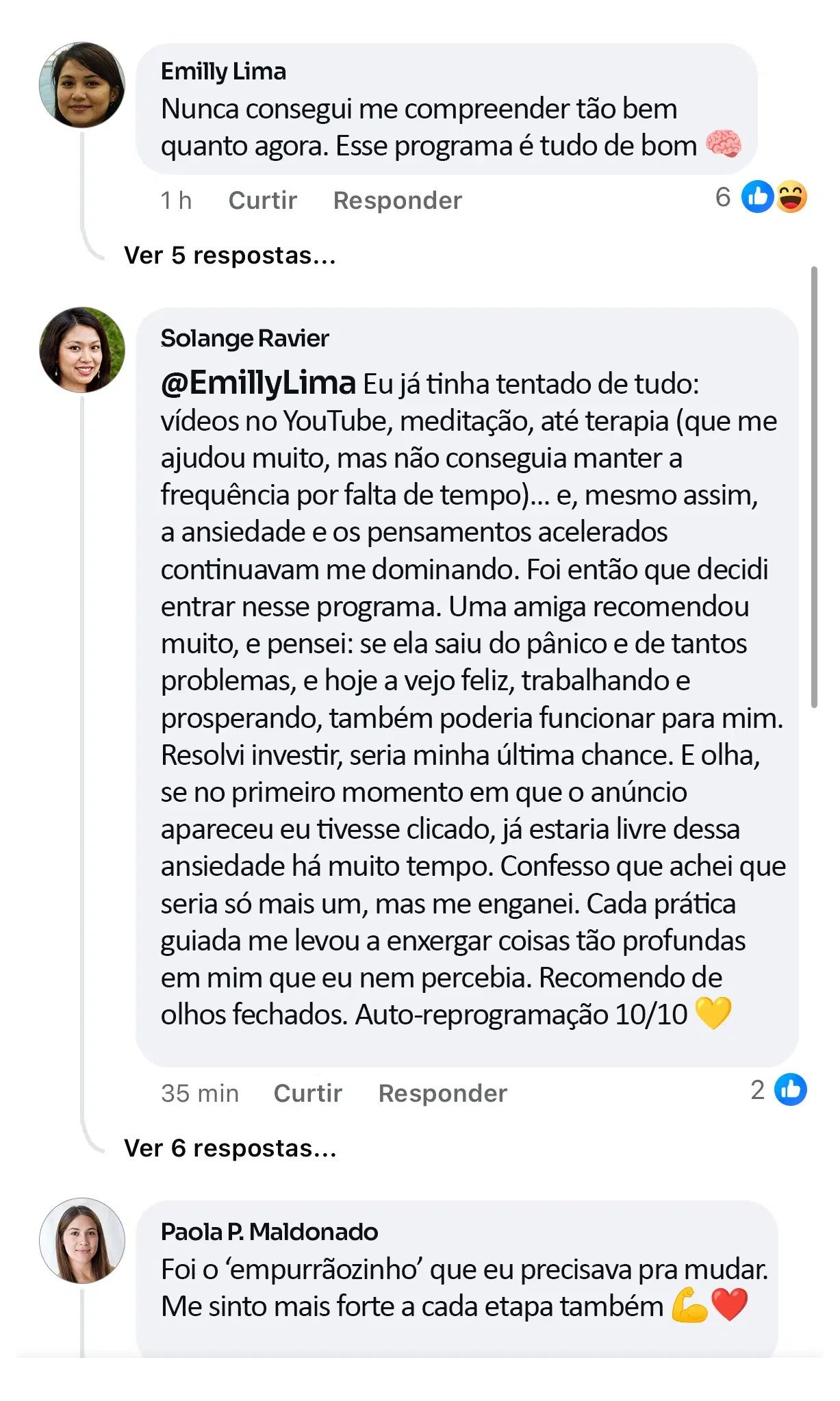Image resolution: width=840 pixels, height=1401 pixels.
Task: Like Emilly Lima's comment with Curtir
Action: point(262,201)
